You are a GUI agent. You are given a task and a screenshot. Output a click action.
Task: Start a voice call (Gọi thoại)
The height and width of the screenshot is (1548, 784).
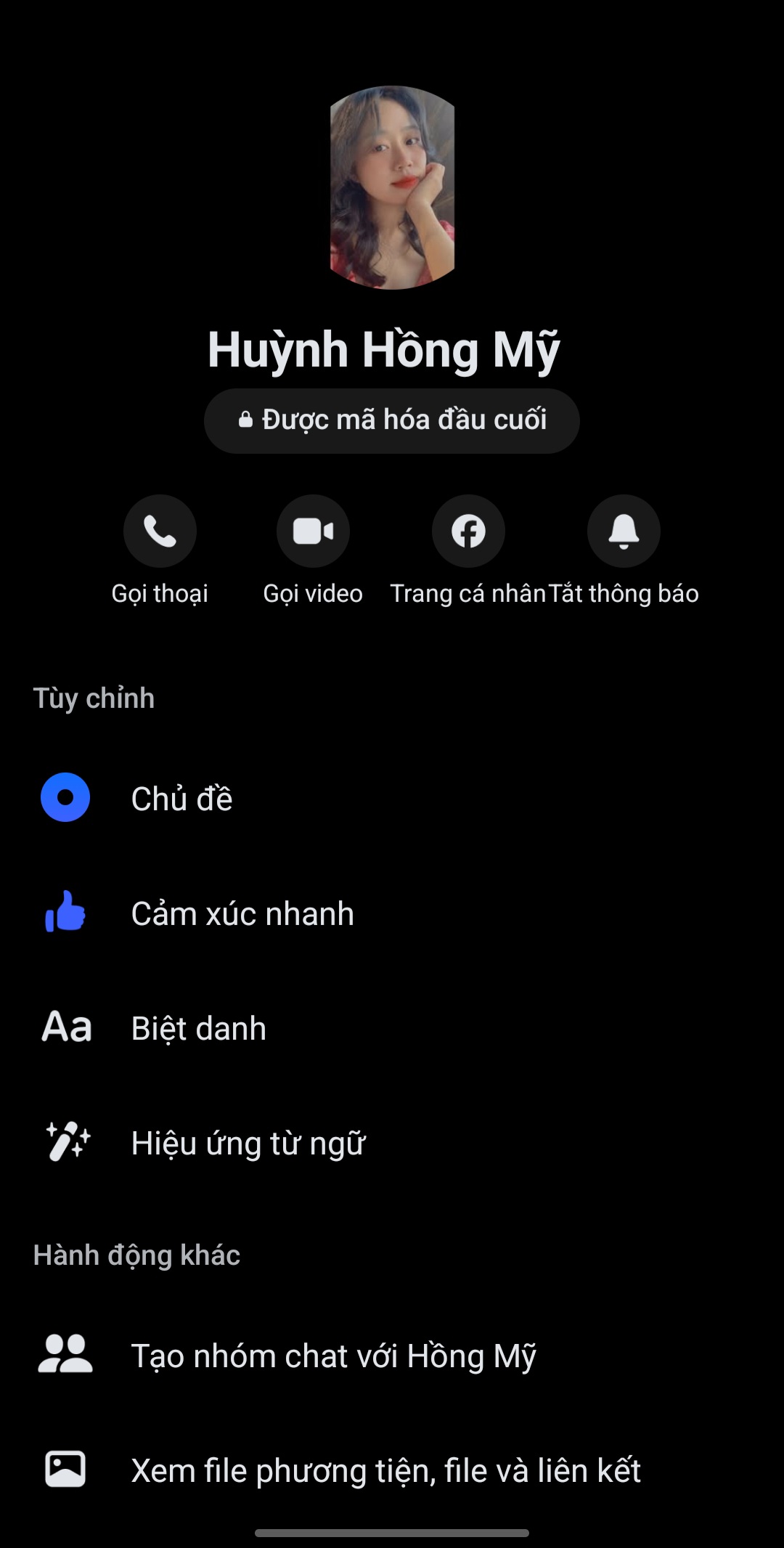point(160,531)
